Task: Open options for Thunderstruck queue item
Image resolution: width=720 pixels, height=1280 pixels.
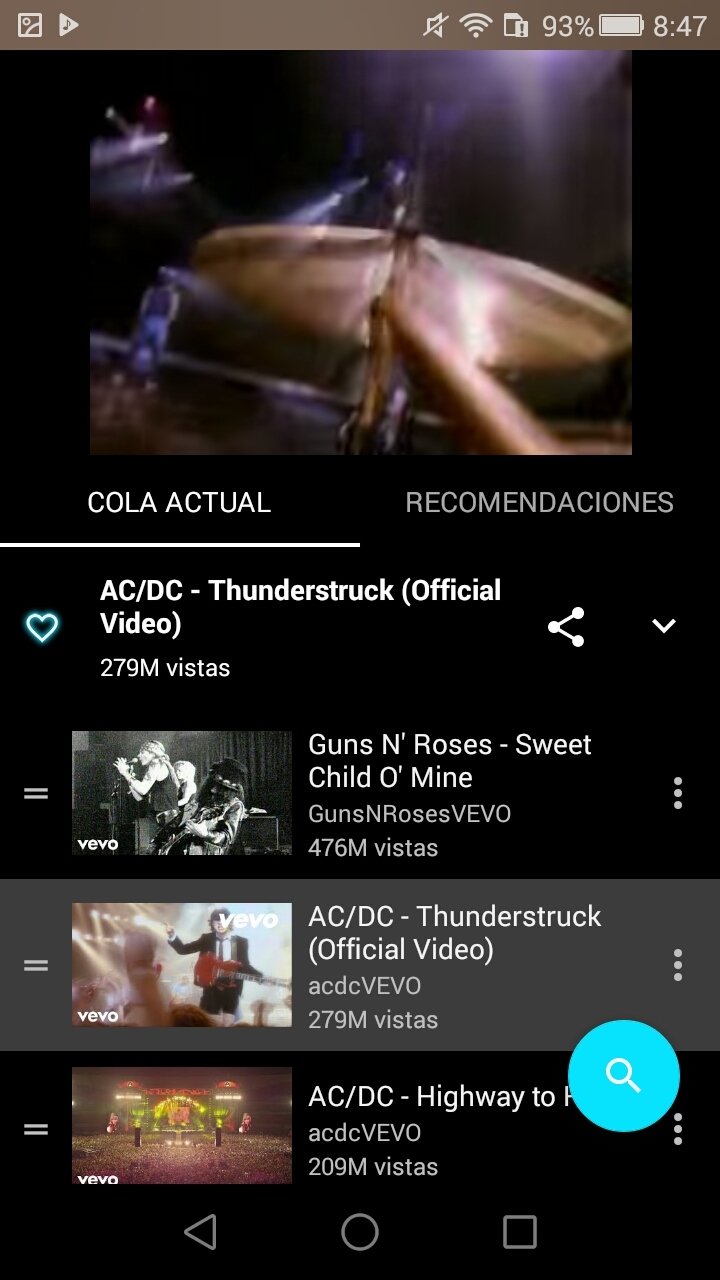Action: (678, 965)
